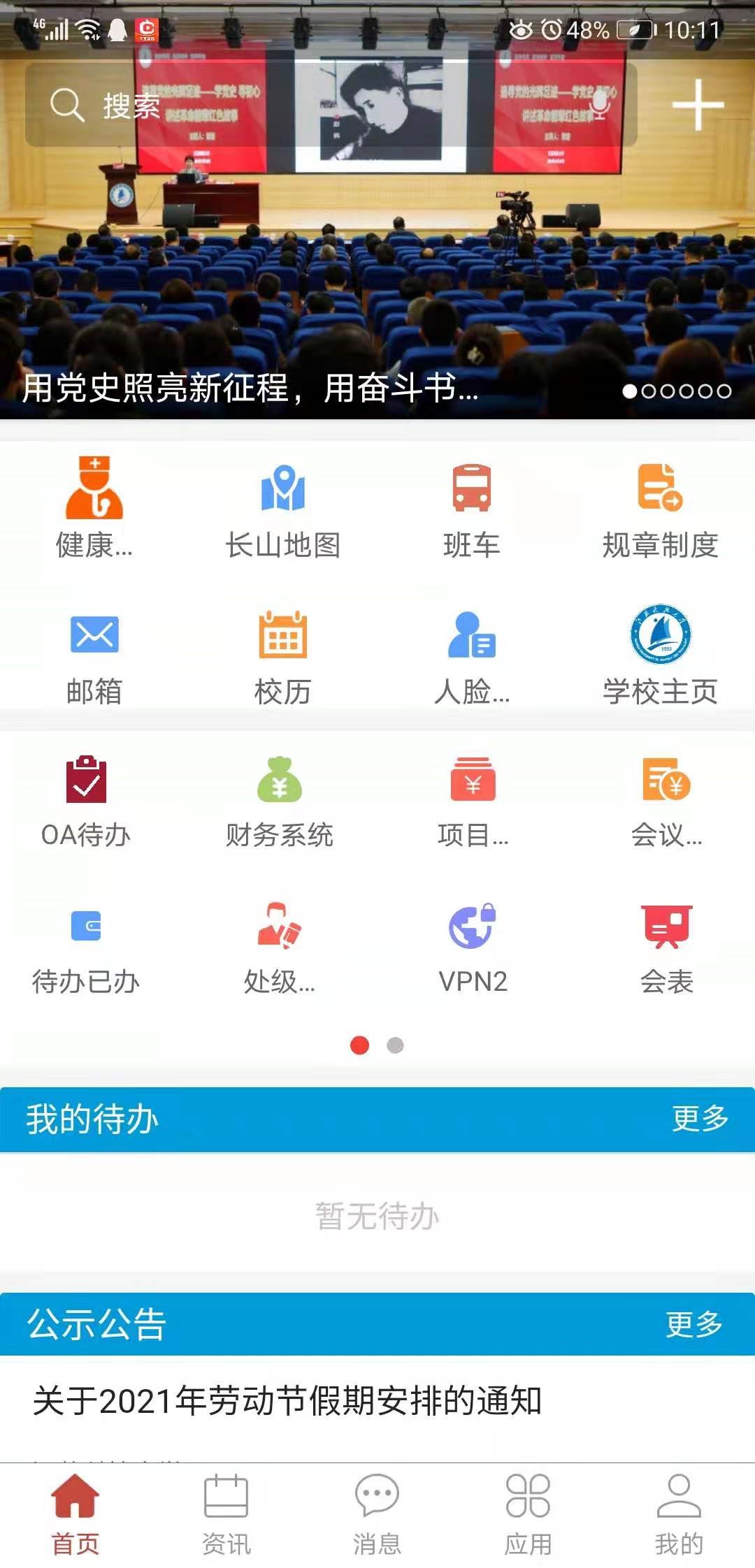
Task: Open the 长山地图 campus map
Action: [283, 508]
